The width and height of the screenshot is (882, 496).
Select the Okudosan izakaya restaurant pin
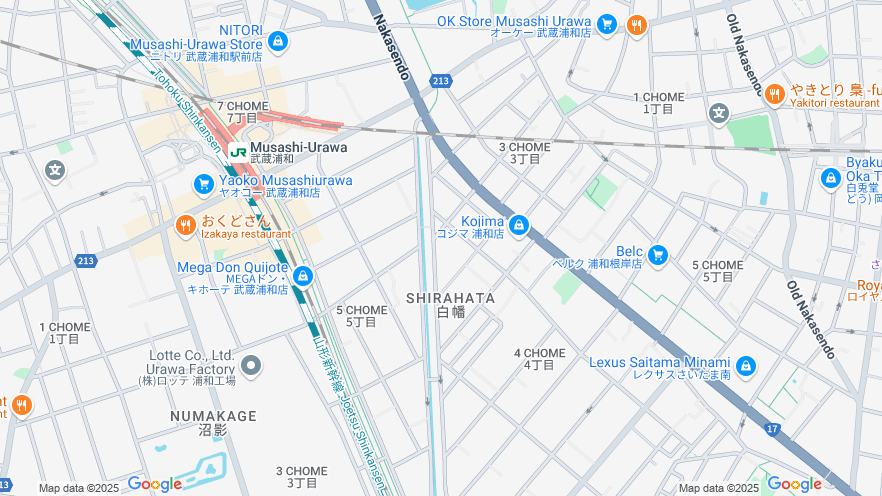click(185, 225)
